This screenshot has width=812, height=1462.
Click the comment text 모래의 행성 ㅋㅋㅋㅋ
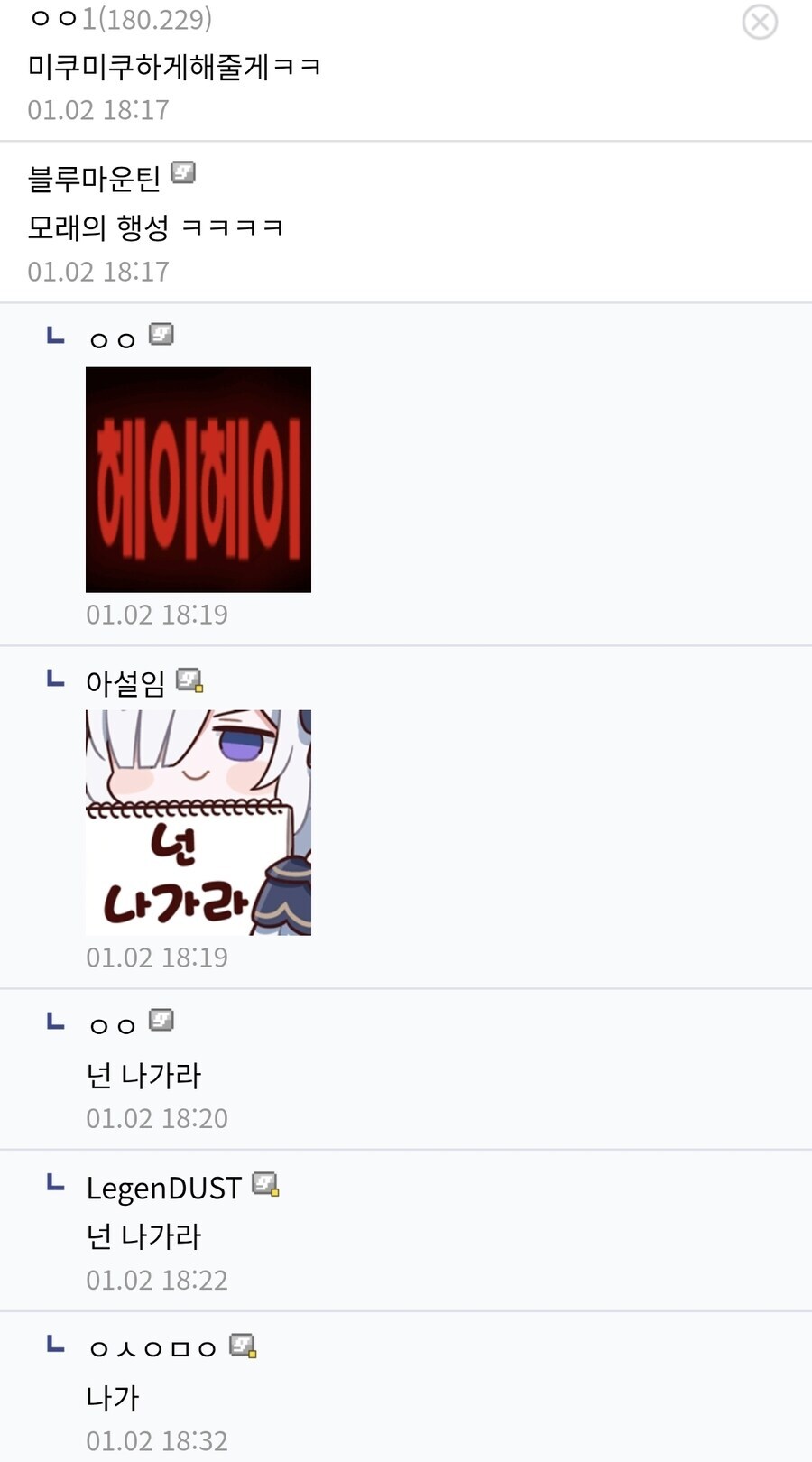pyautogui.click(x=155, y=226)
